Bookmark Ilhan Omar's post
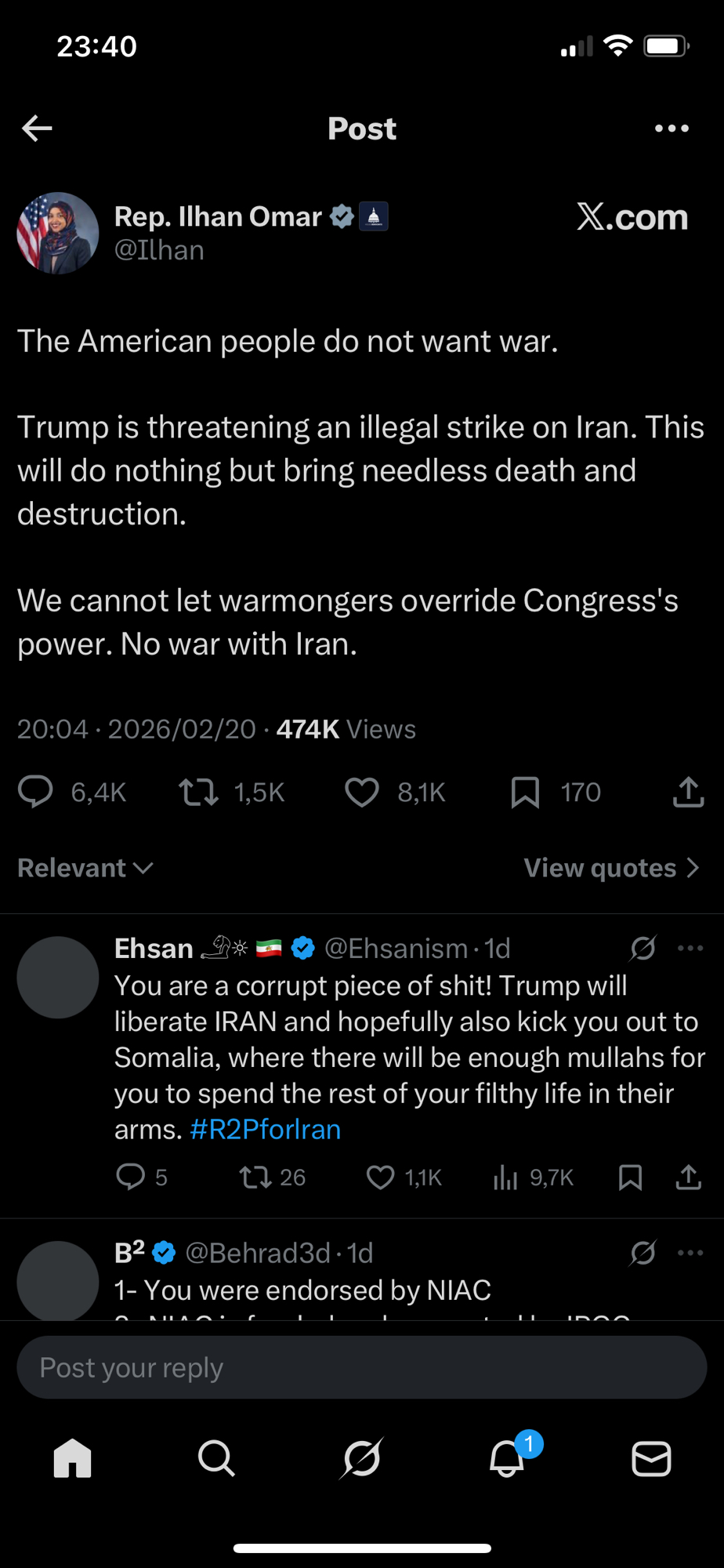This screenshot has width=724, height=1568. coord(525,792)
